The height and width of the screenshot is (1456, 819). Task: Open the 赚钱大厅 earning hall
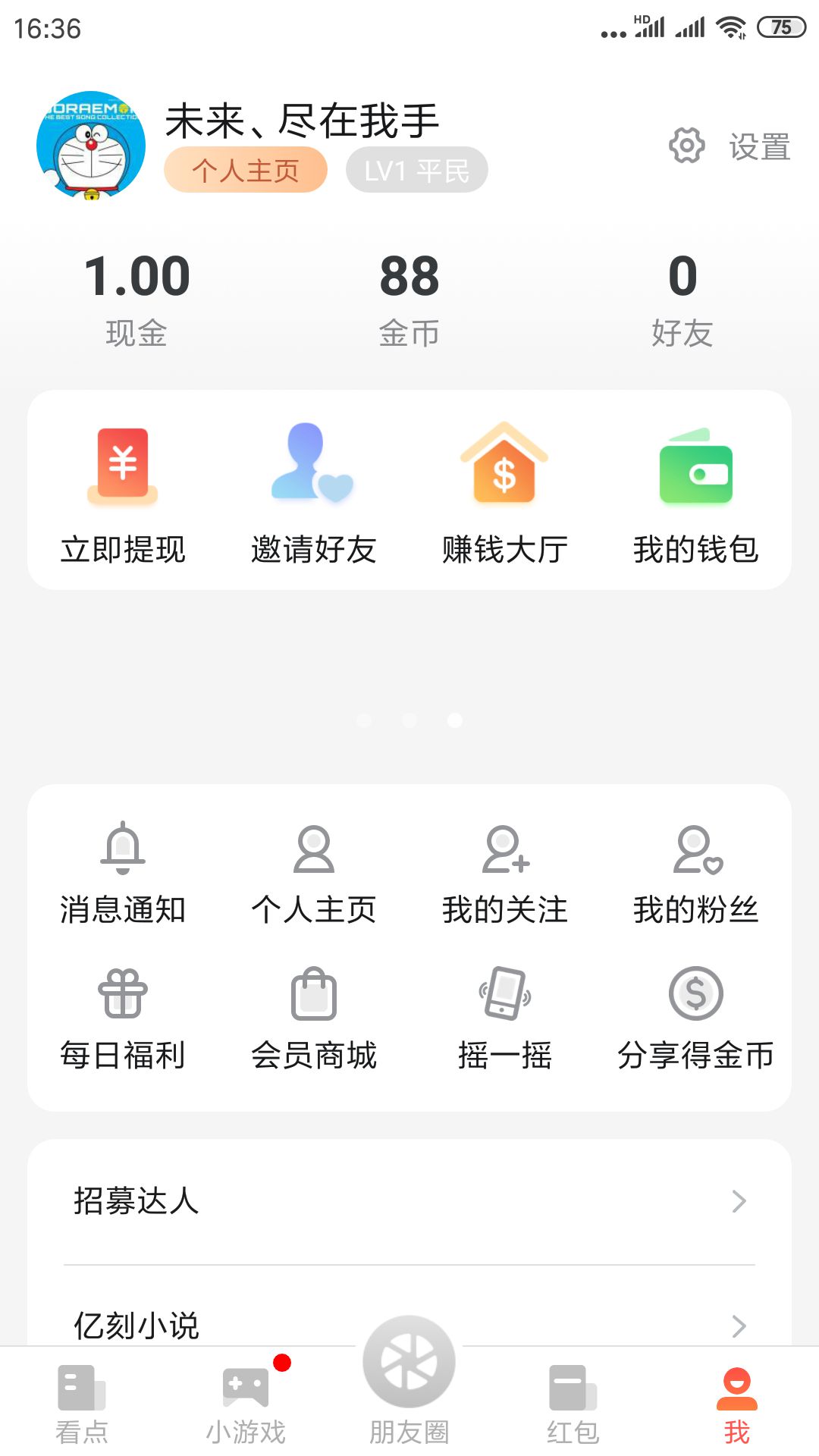pyautogui.click(x=504, y=491)
